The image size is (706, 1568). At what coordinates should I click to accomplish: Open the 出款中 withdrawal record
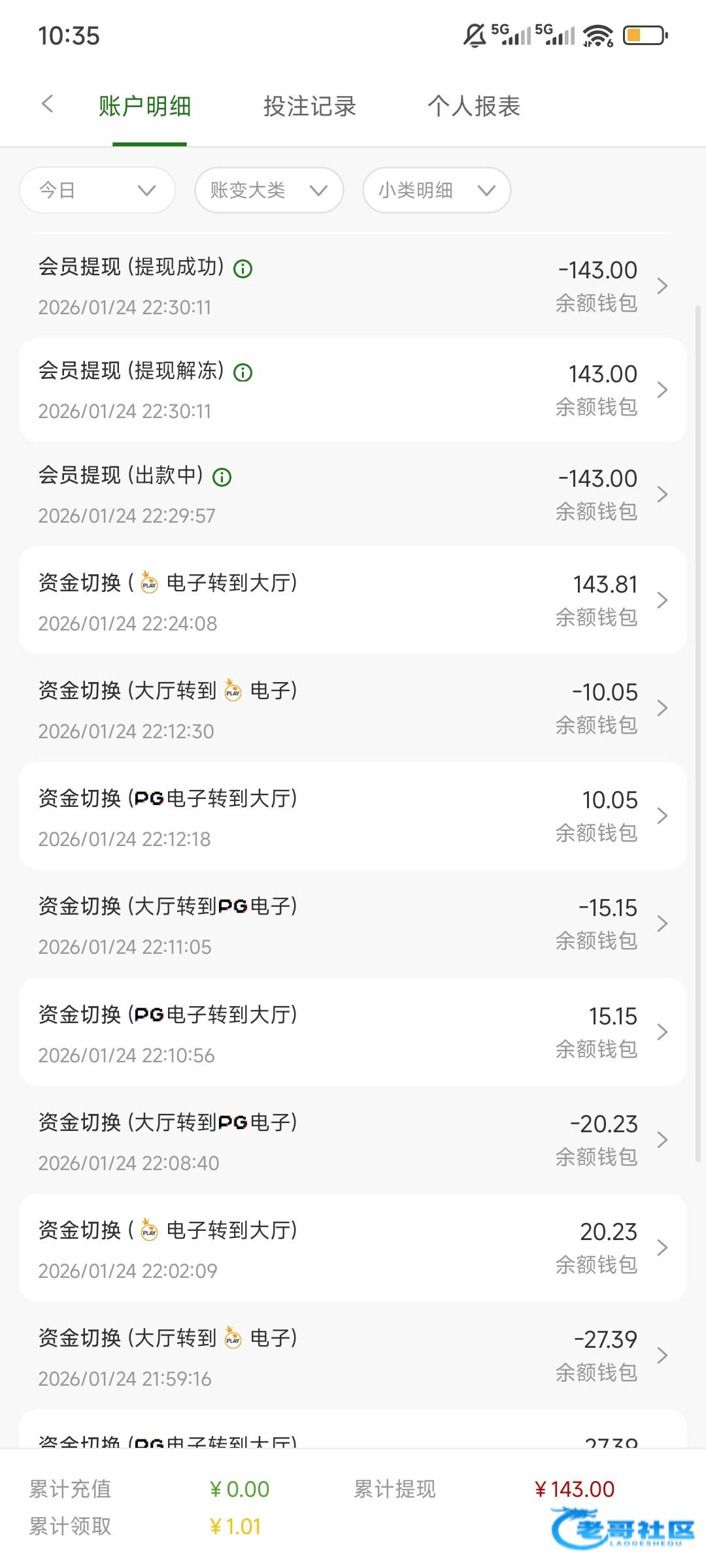point(353,495)
